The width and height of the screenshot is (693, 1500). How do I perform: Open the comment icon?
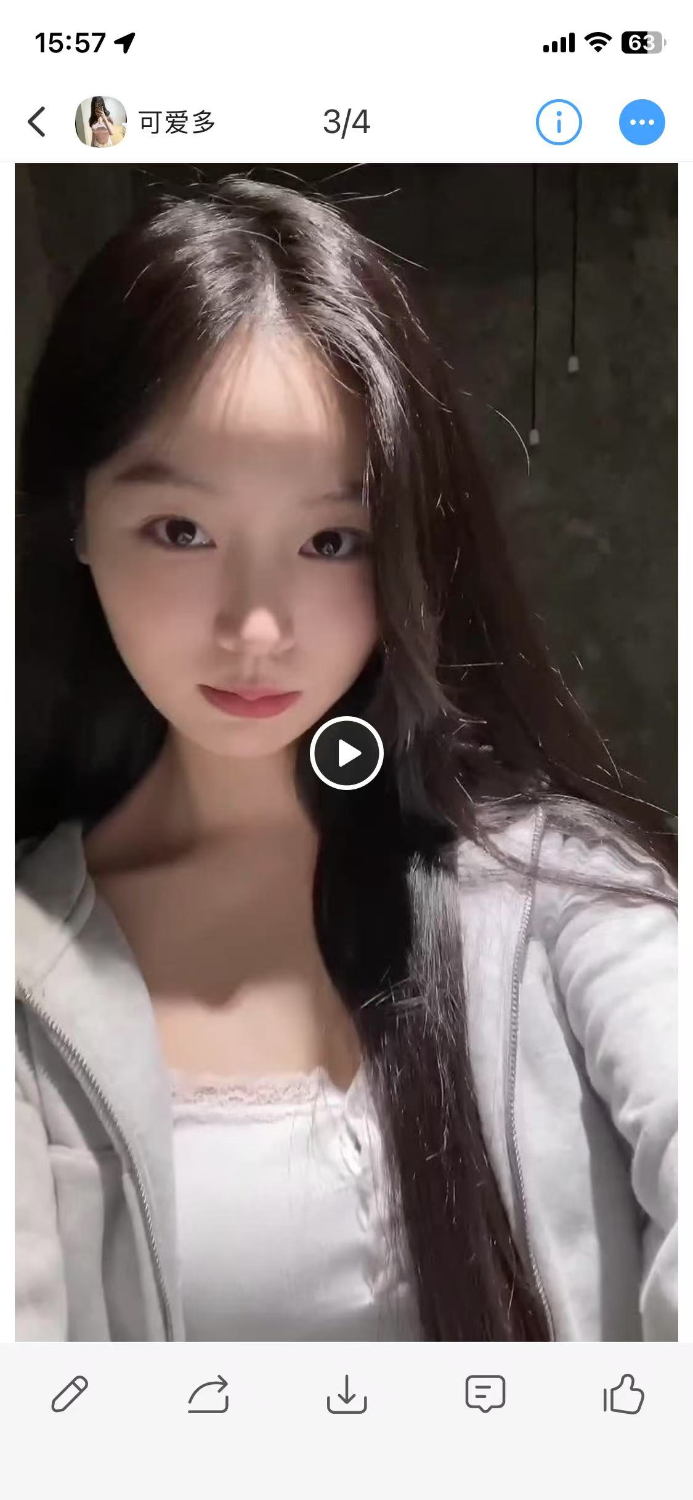coord(485,1393)
